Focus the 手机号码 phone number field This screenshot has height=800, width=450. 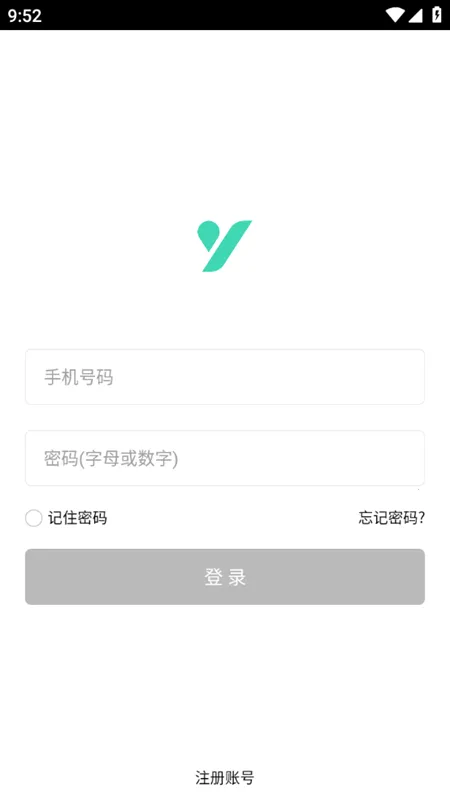coord(224,377)
